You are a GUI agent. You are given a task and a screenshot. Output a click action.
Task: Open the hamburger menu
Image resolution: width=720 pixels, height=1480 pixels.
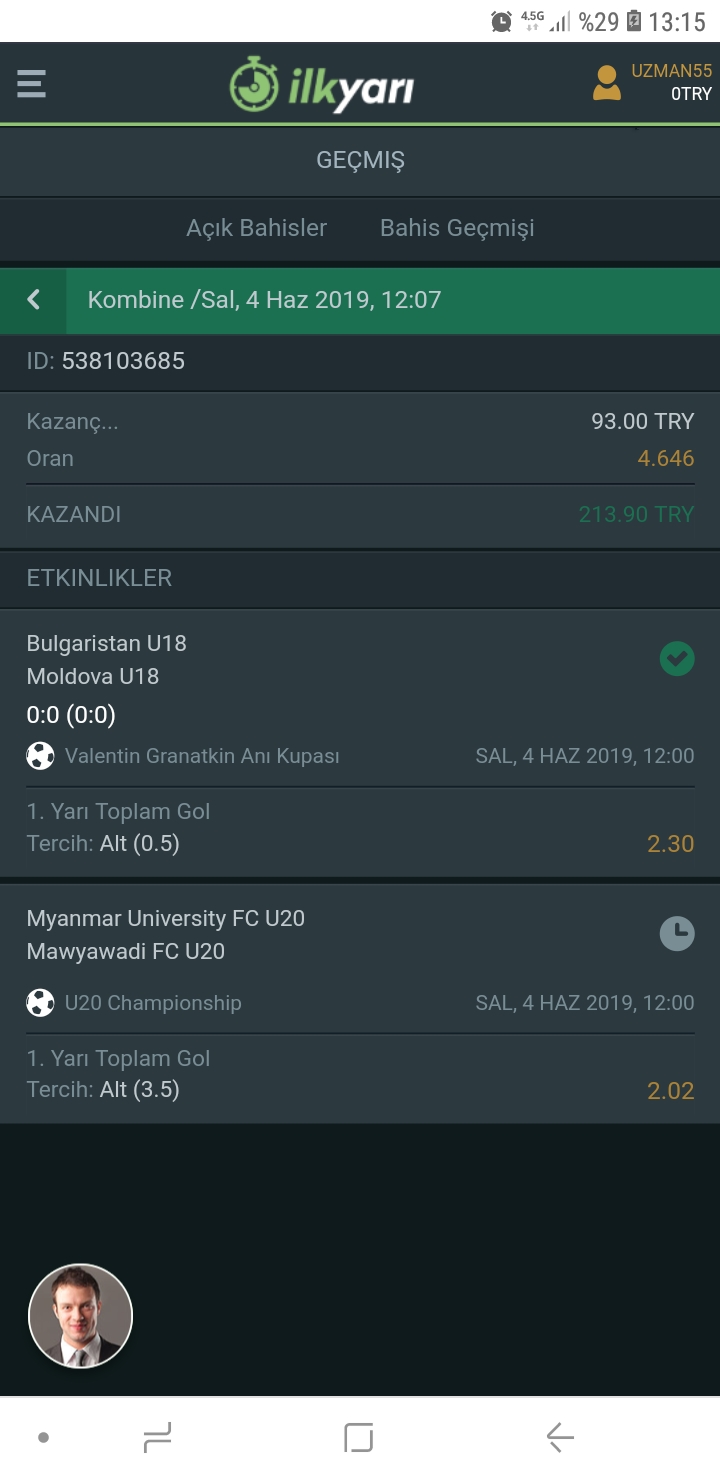[31, 83]
